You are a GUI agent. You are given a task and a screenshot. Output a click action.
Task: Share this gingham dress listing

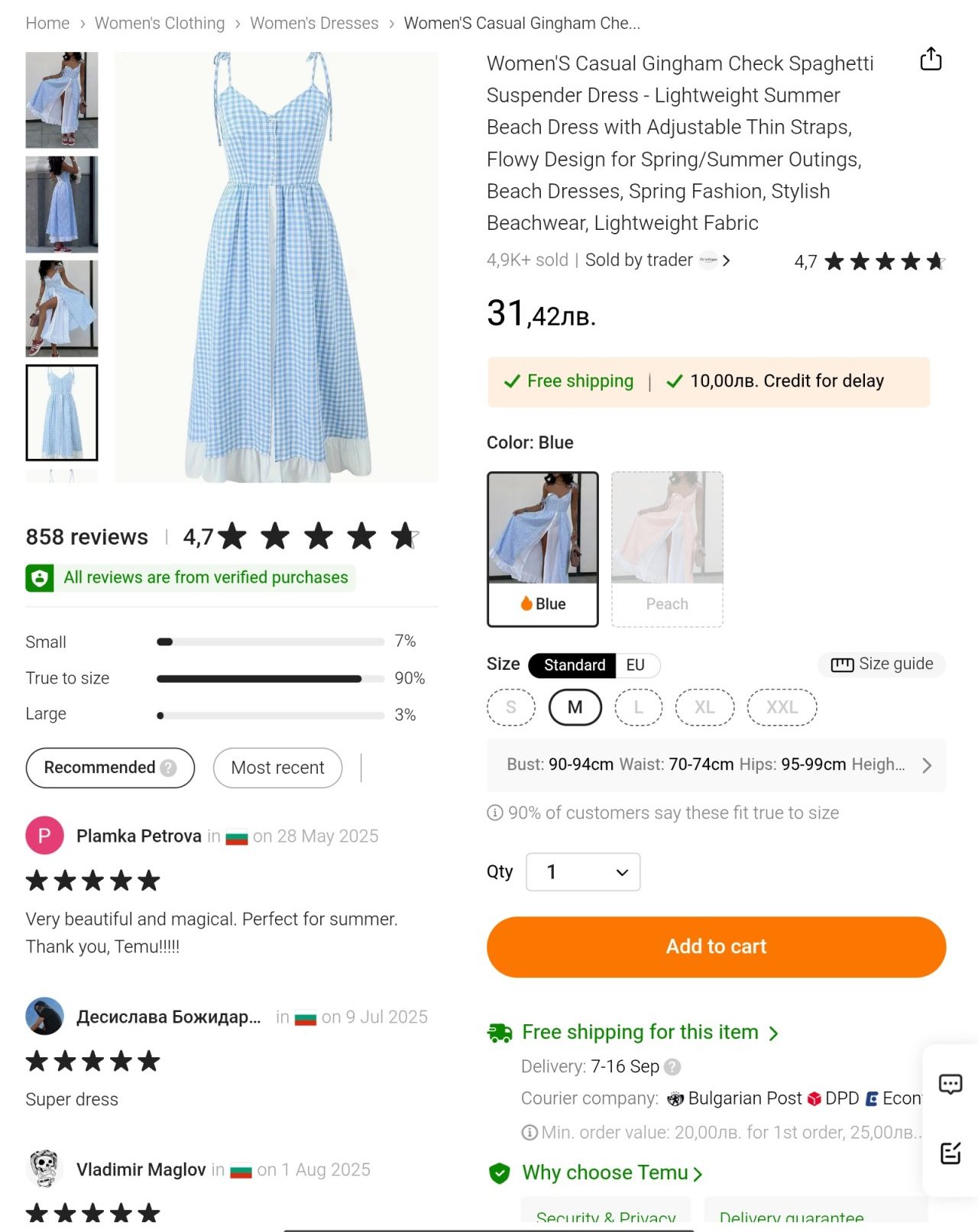[x=930, y=60]
